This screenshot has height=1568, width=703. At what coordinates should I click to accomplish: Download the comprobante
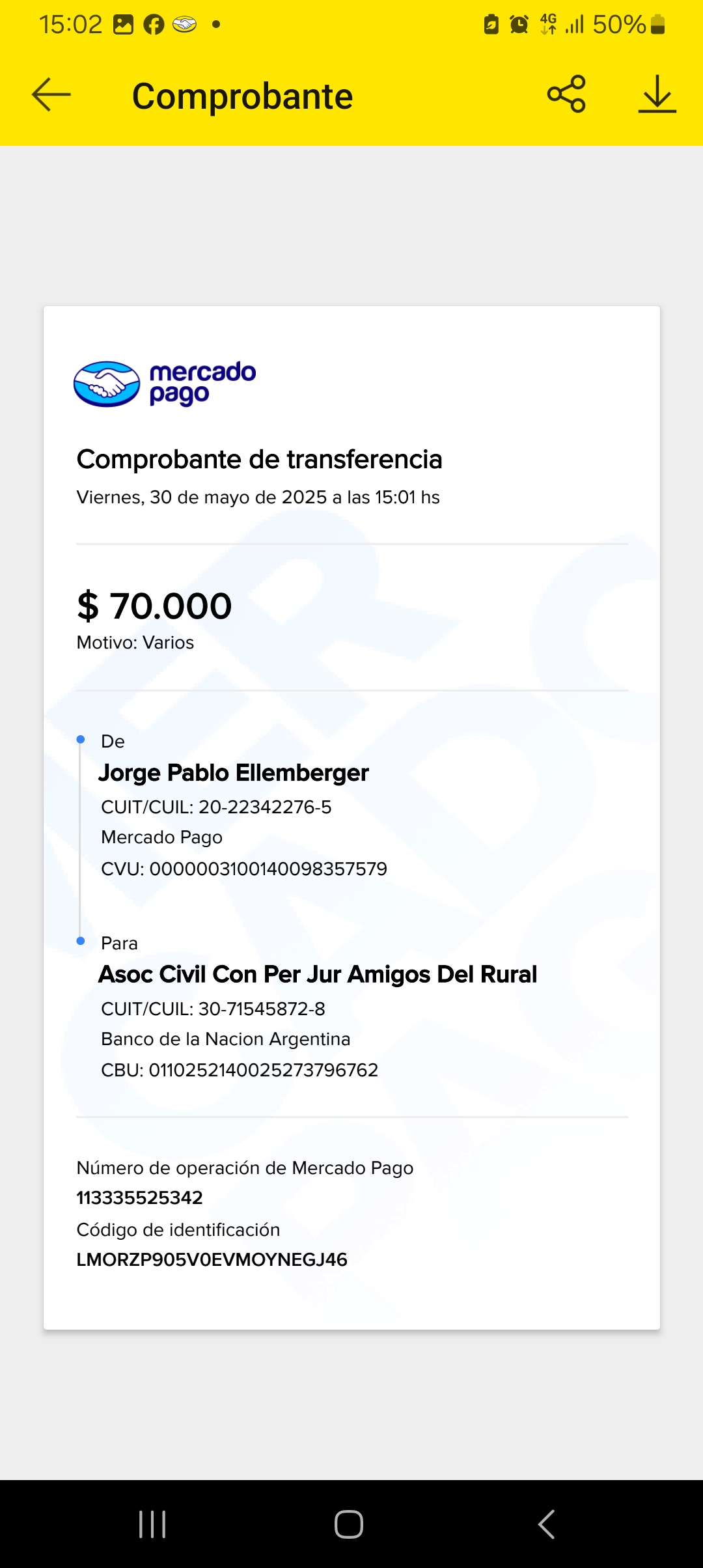[x=657, y=94]
